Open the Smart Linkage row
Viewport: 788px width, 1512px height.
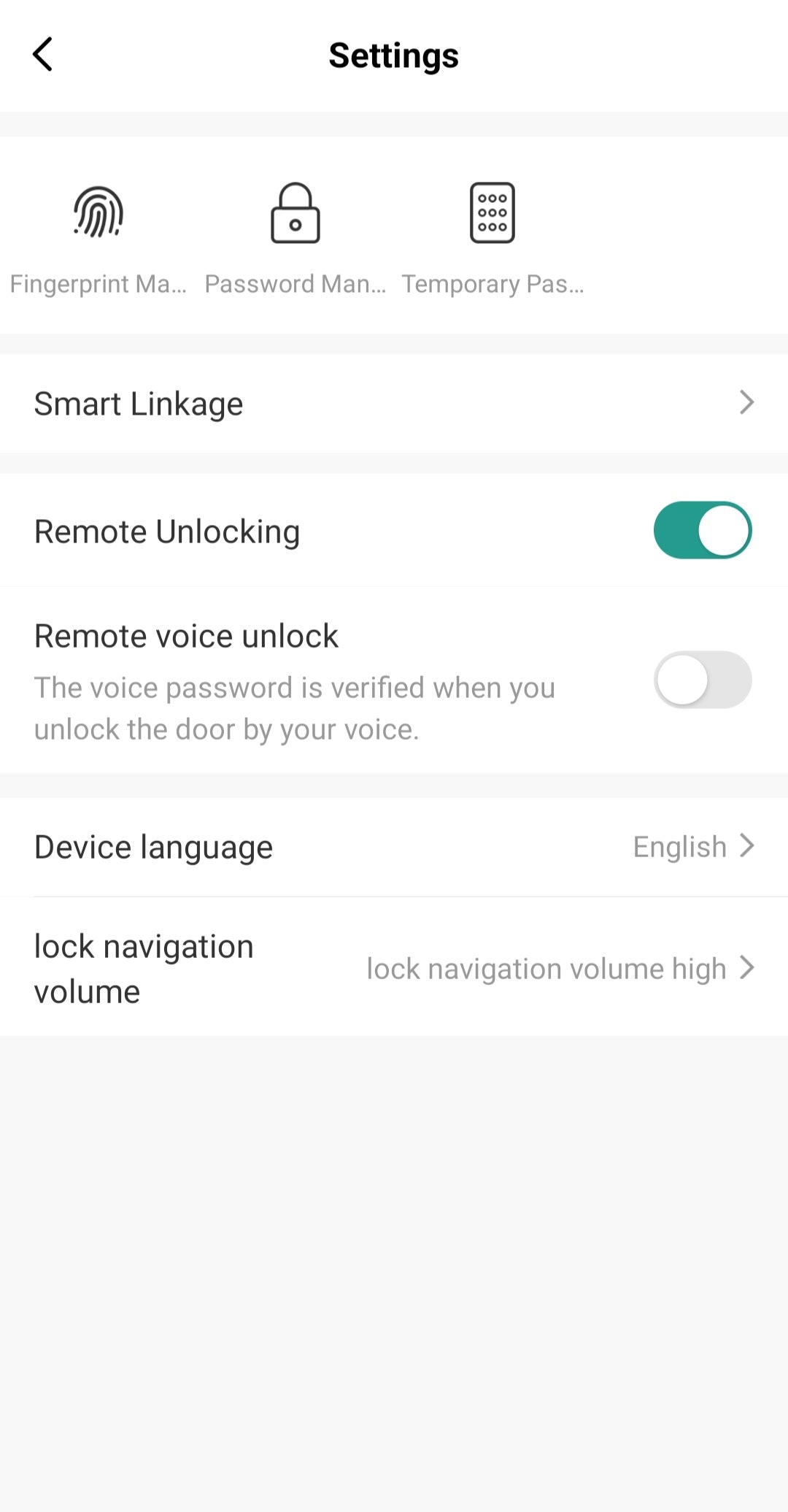click(x=394, y=404)
